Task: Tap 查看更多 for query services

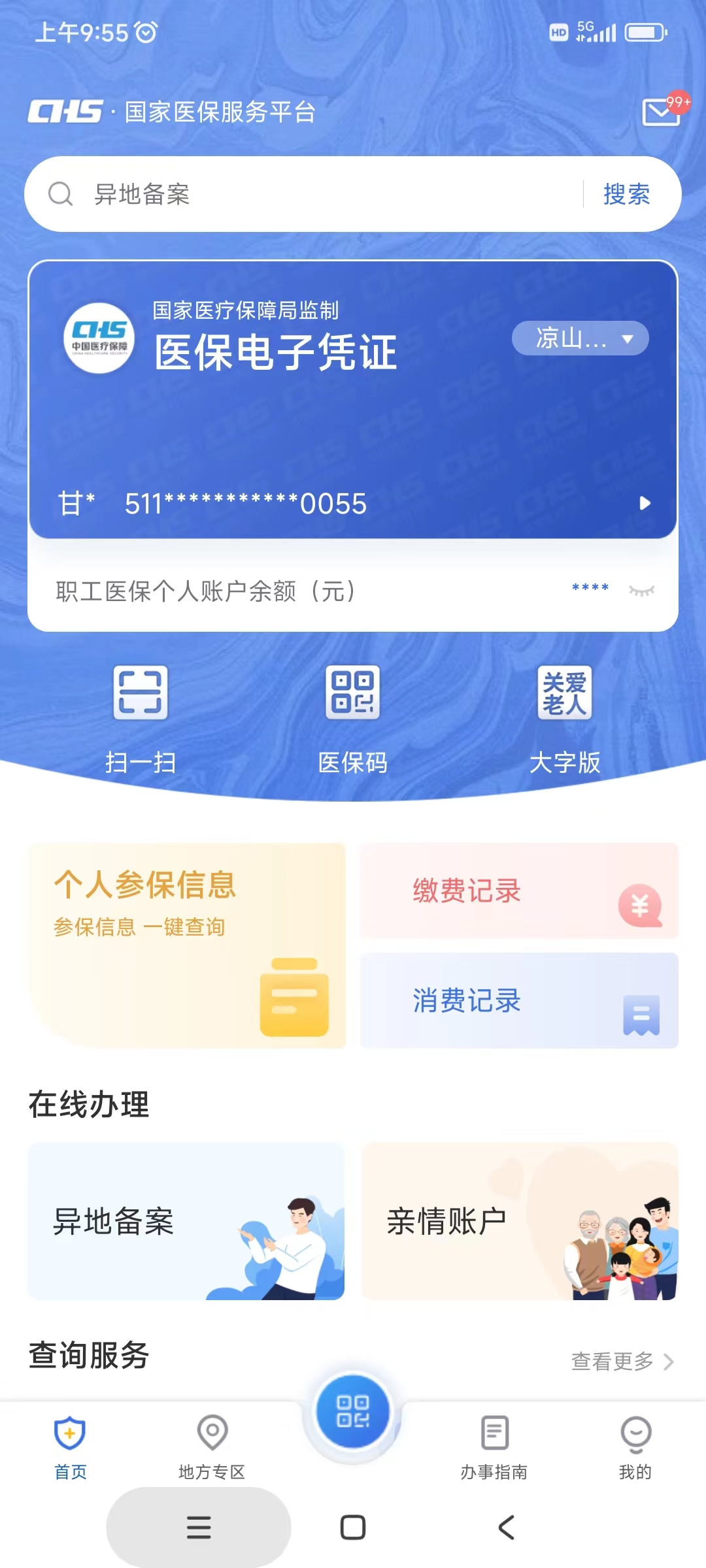Action: tap(621, 1362)
